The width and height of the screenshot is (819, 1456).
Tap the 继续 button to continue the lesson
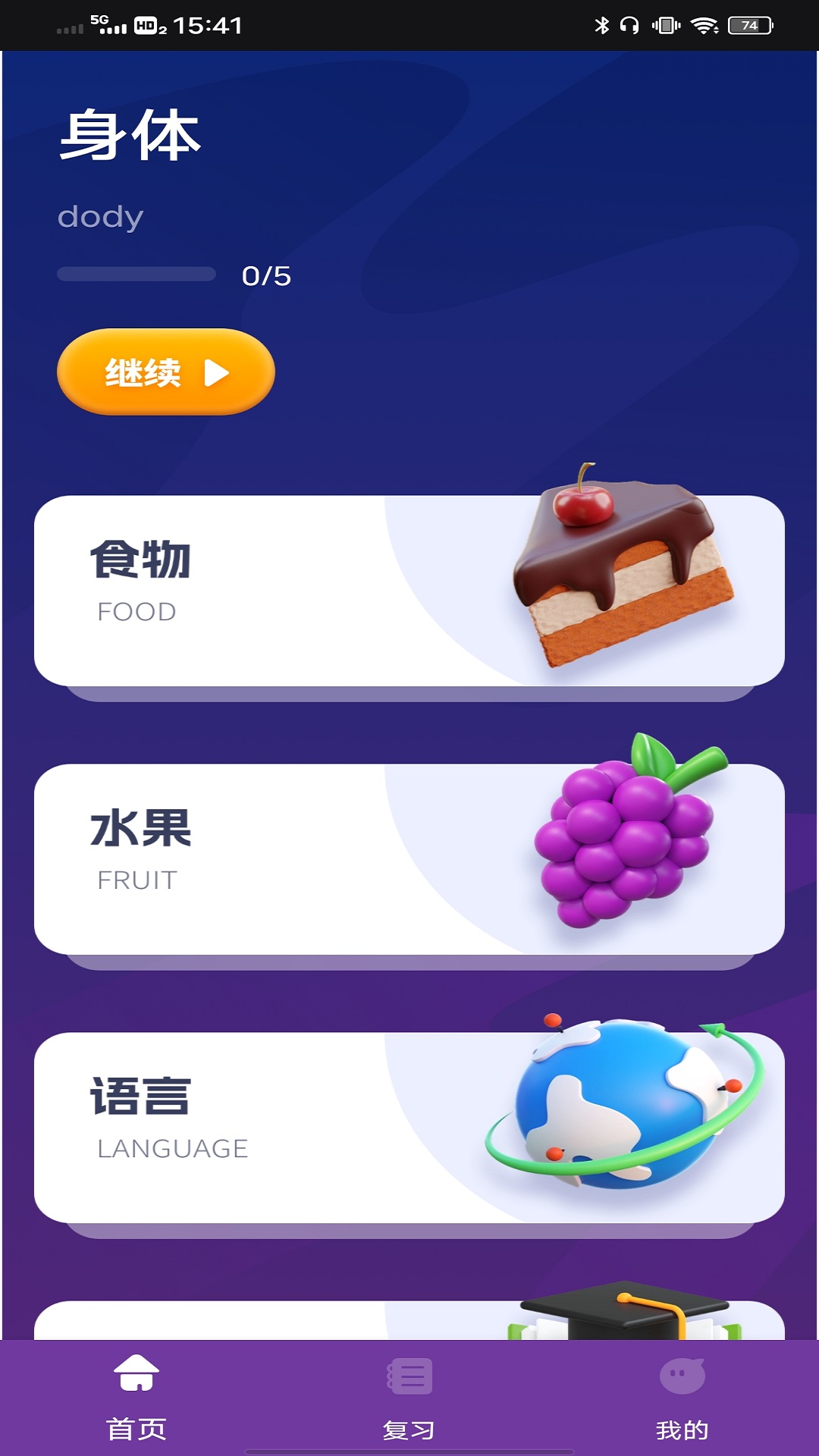(165, 372)
